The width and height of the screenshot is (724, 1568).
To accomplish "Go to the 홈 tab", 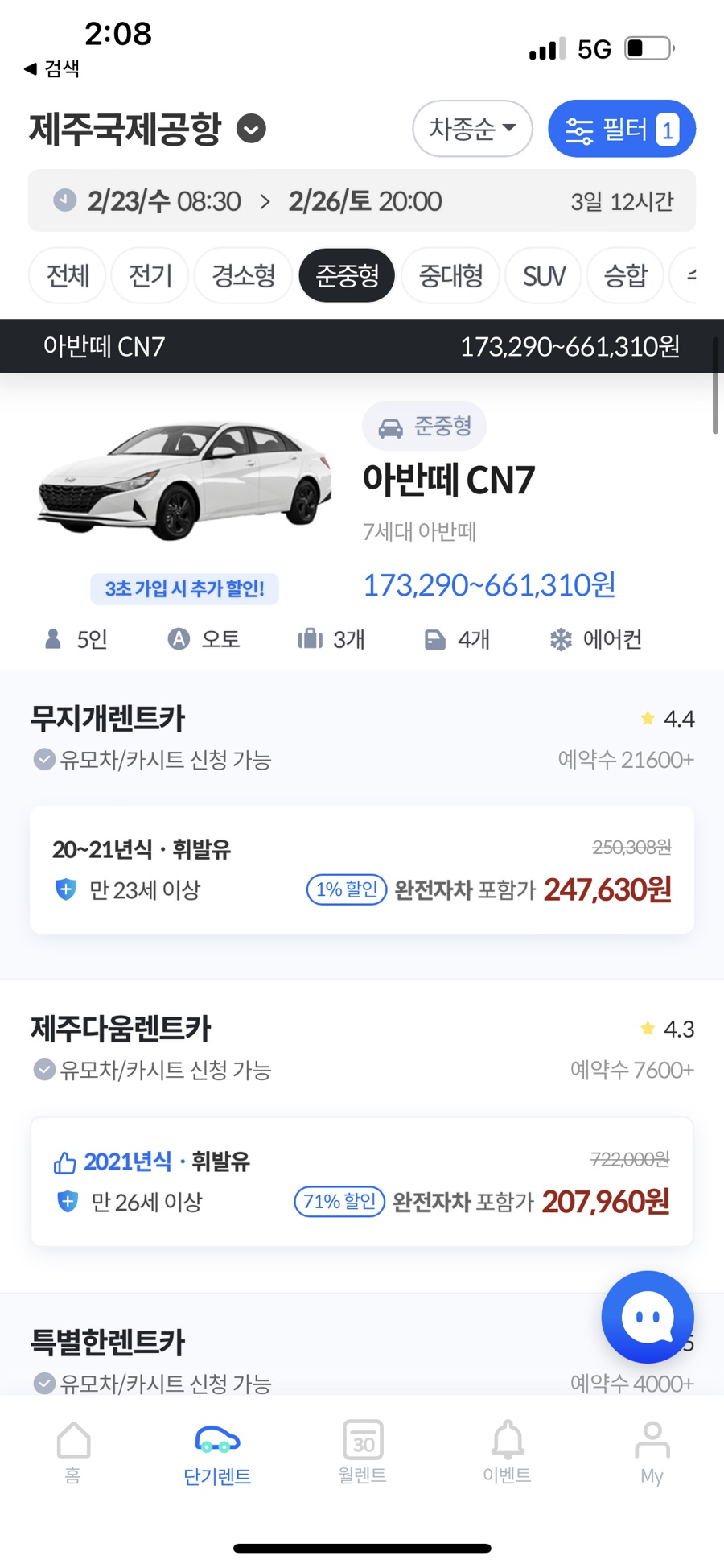I will tap(73, 1453).
